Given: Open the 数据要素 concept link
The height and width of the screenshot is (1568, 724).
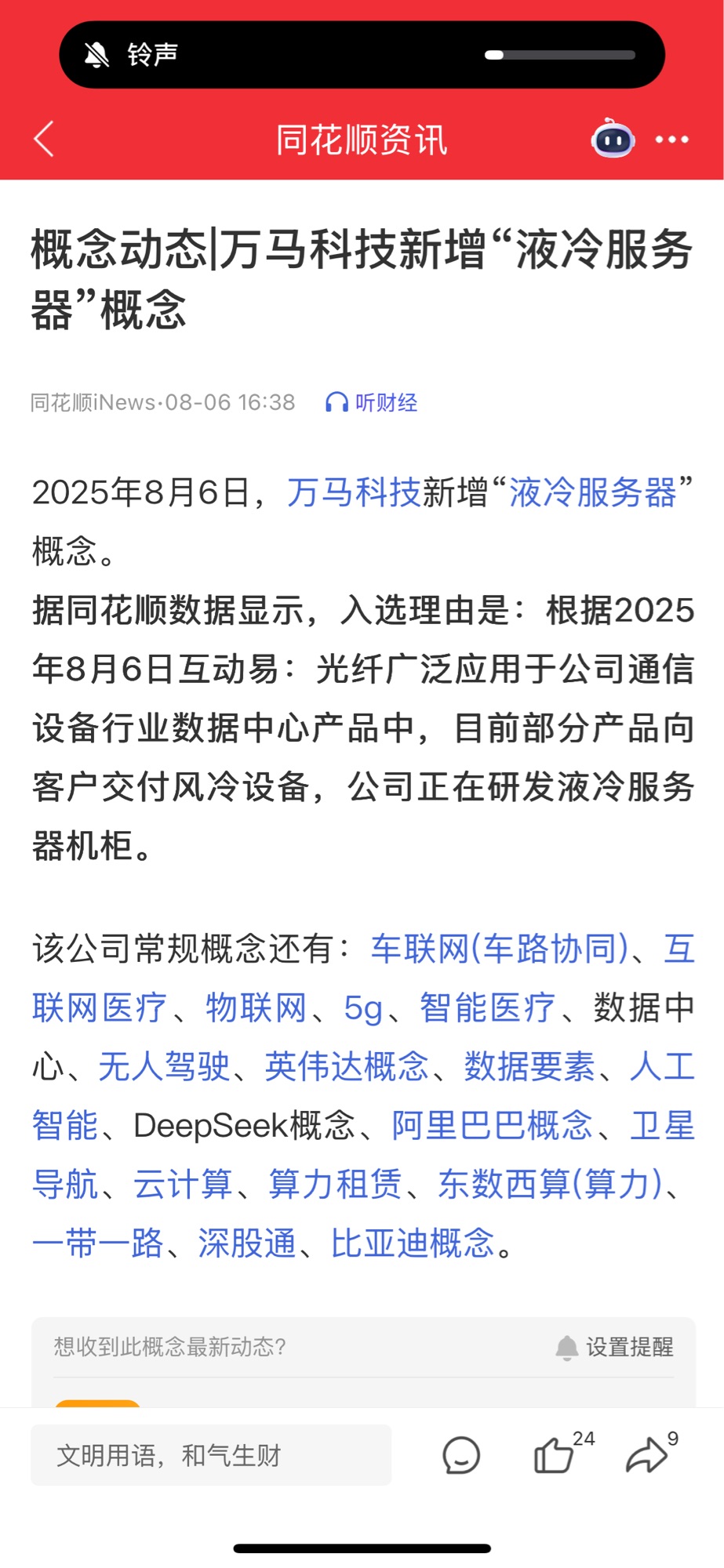Looking at the screenshot, I should (529, 1066).
